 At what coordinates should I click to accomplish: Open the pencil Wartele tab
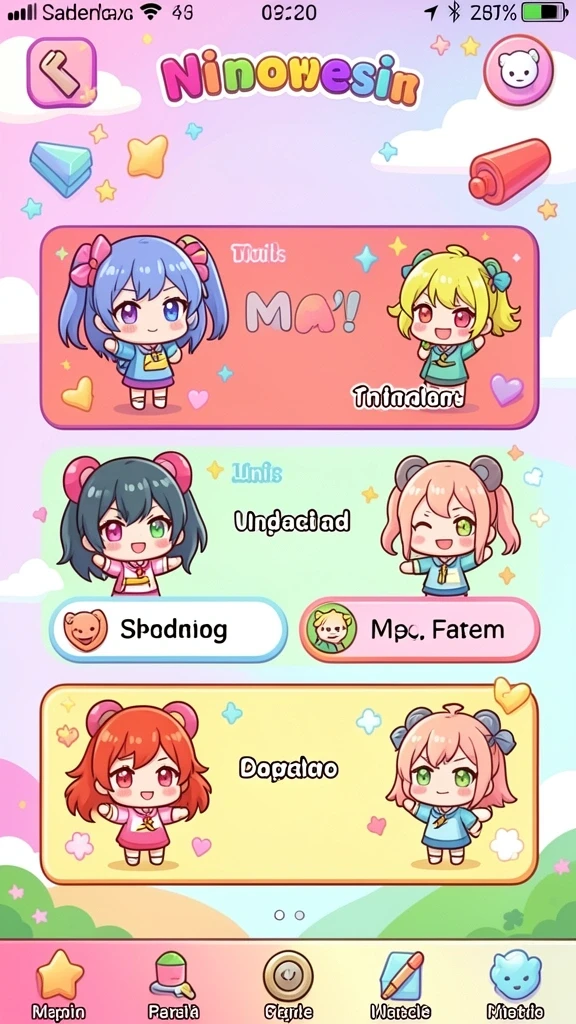[400, 985]
